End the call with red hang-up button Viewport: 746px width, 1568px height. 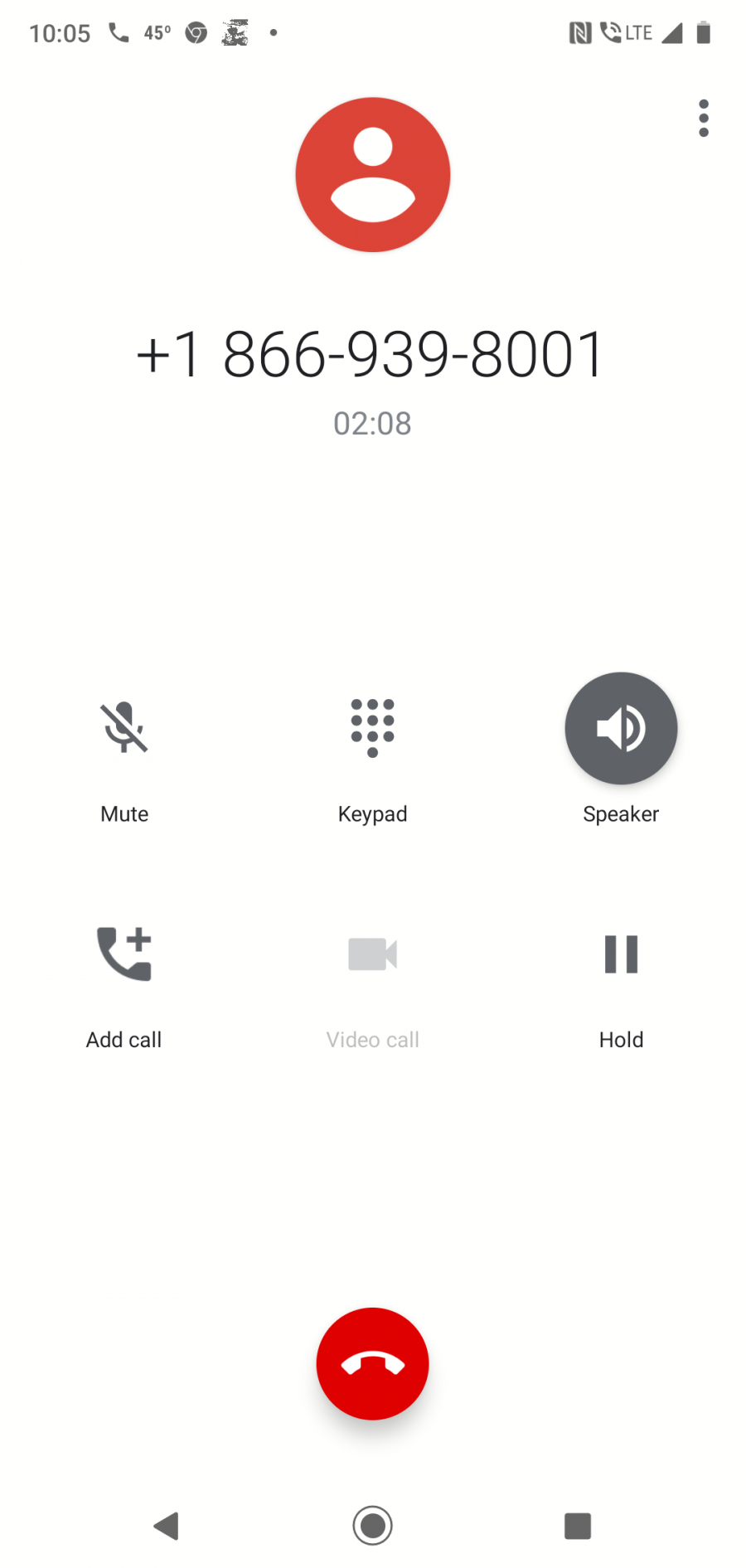point(372,1363)
